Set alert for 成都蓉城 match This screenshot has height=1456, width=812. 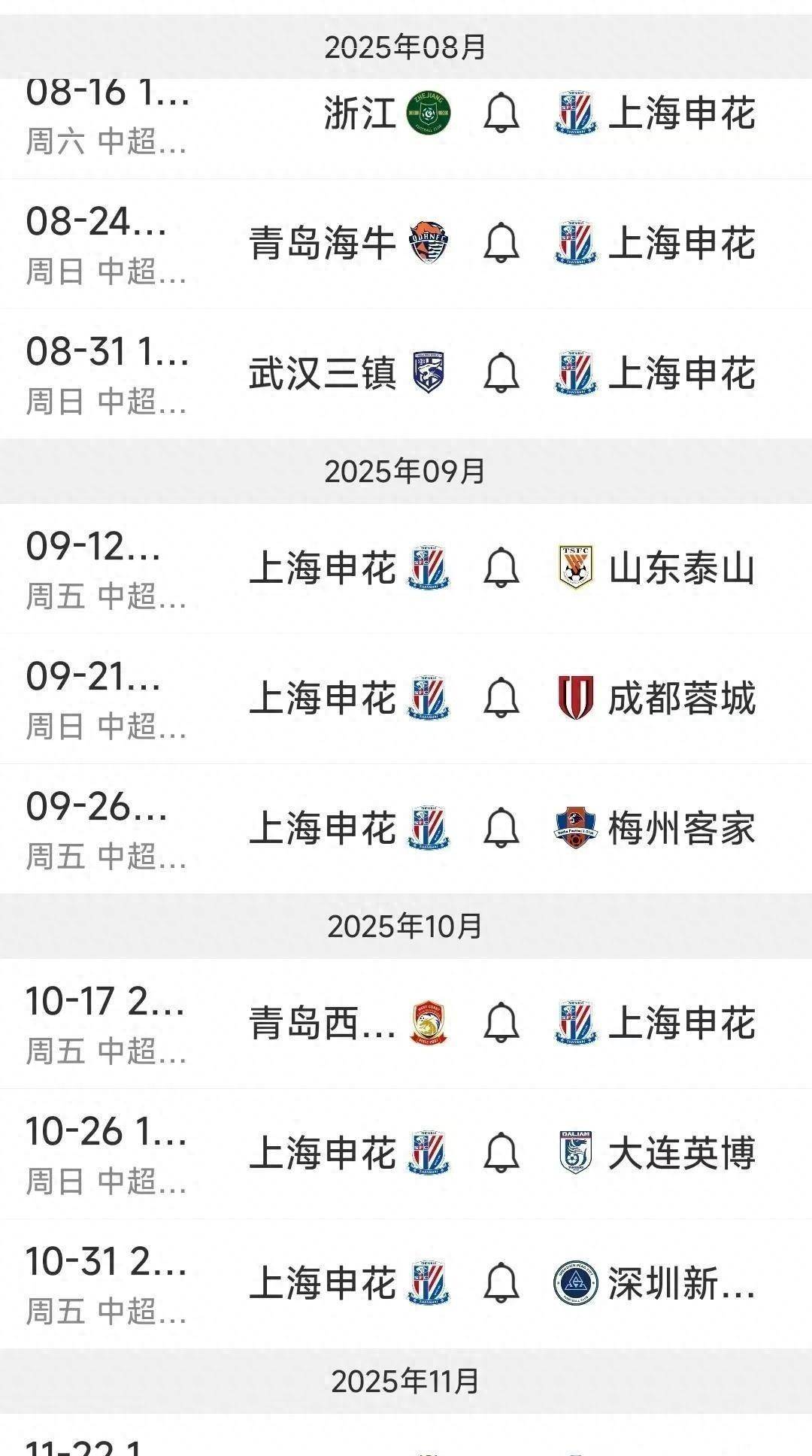(501, 698)
